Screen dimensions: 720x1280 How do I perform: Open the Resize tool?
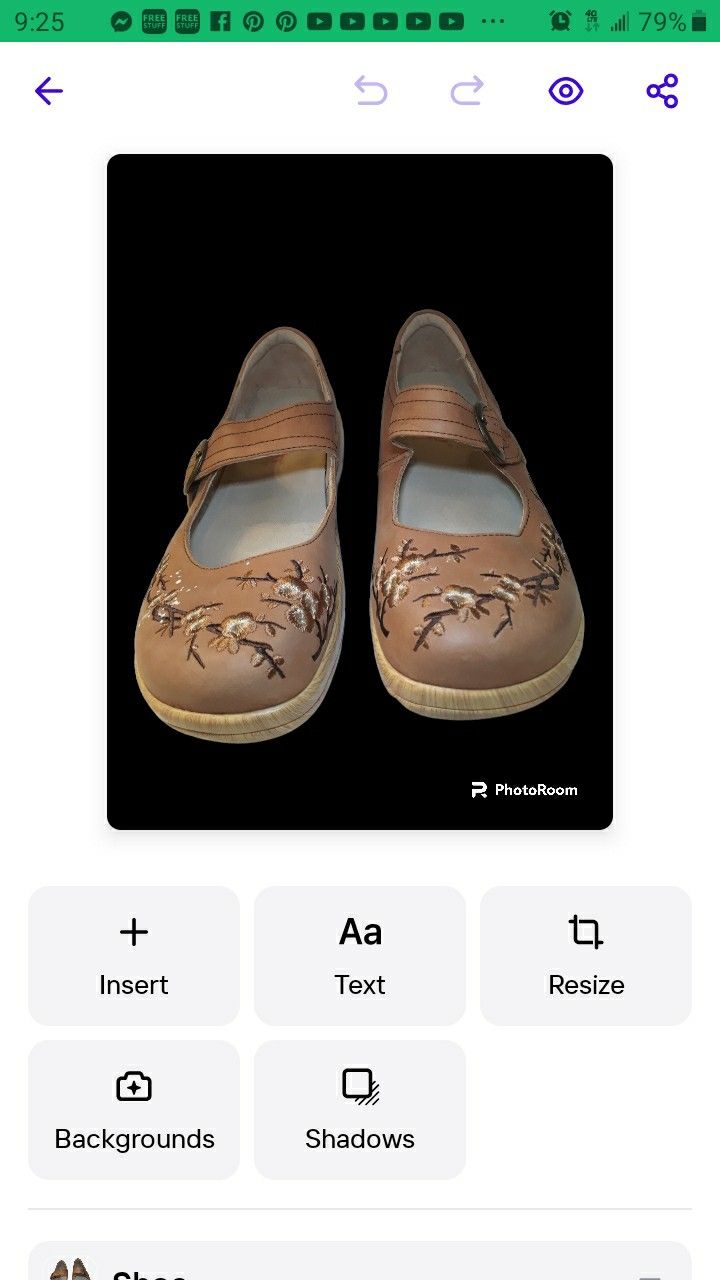pyautogui.click(x=586, y=956)
